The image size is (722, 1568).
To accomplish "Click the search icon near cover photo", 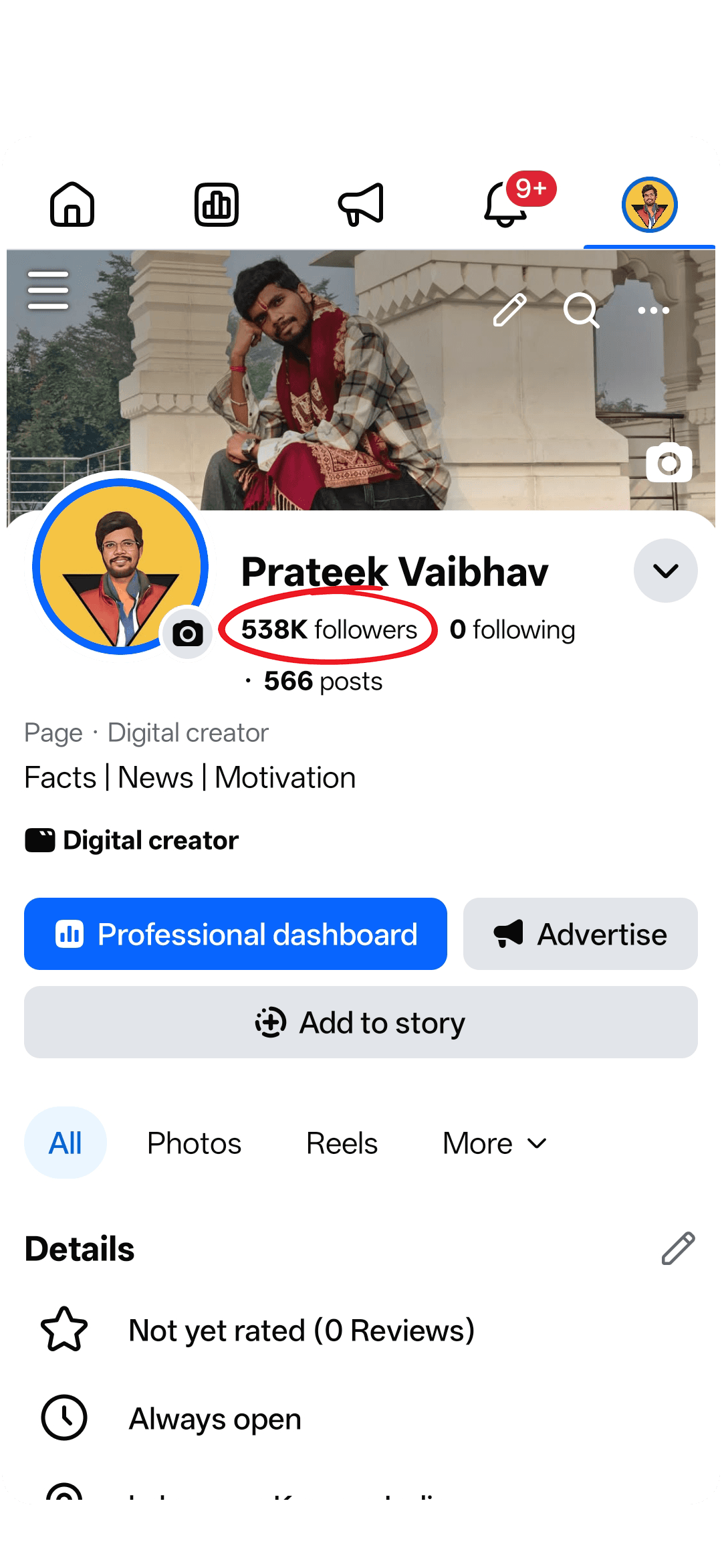I will (581, 310).
